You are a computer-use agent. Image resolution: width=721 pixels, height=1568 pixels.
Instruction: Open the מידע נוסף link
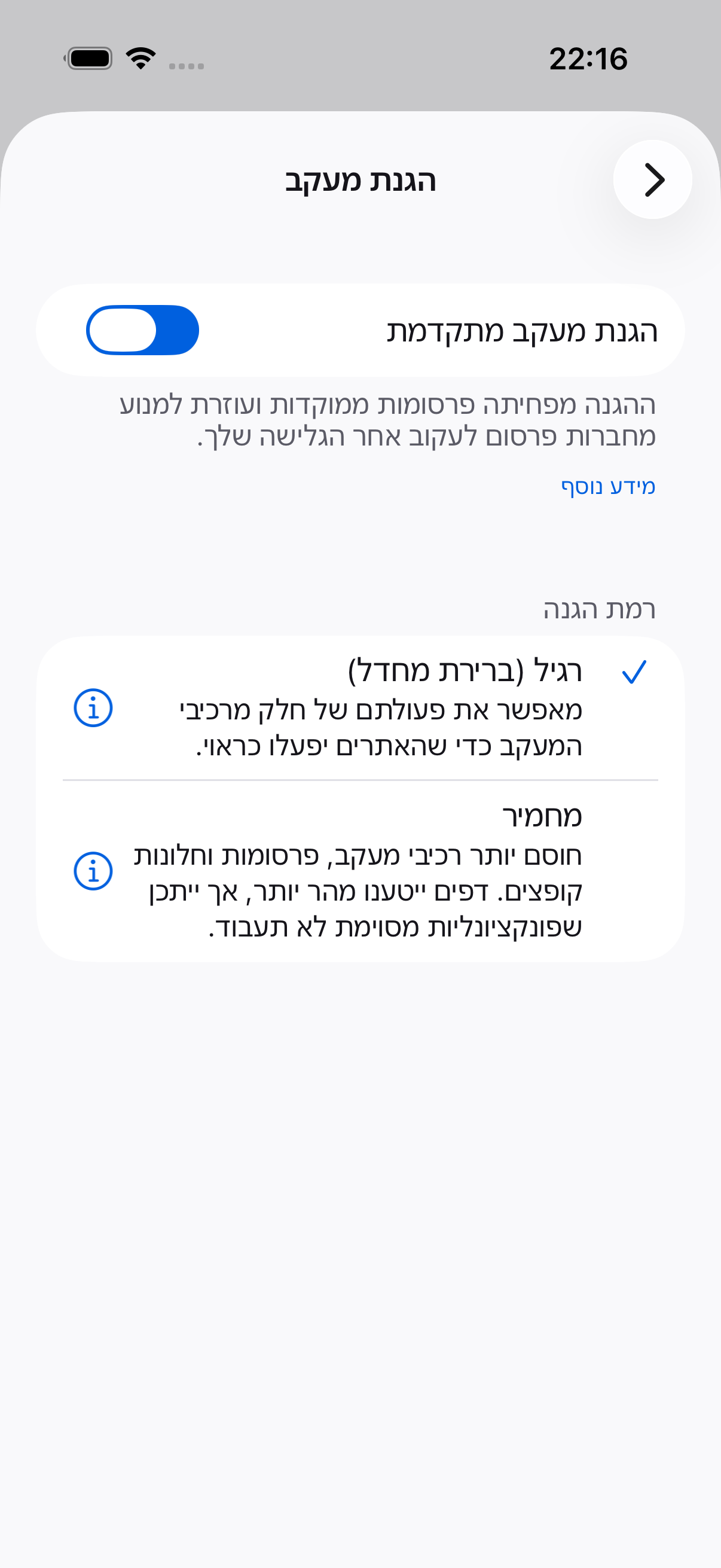pos(608,486)
